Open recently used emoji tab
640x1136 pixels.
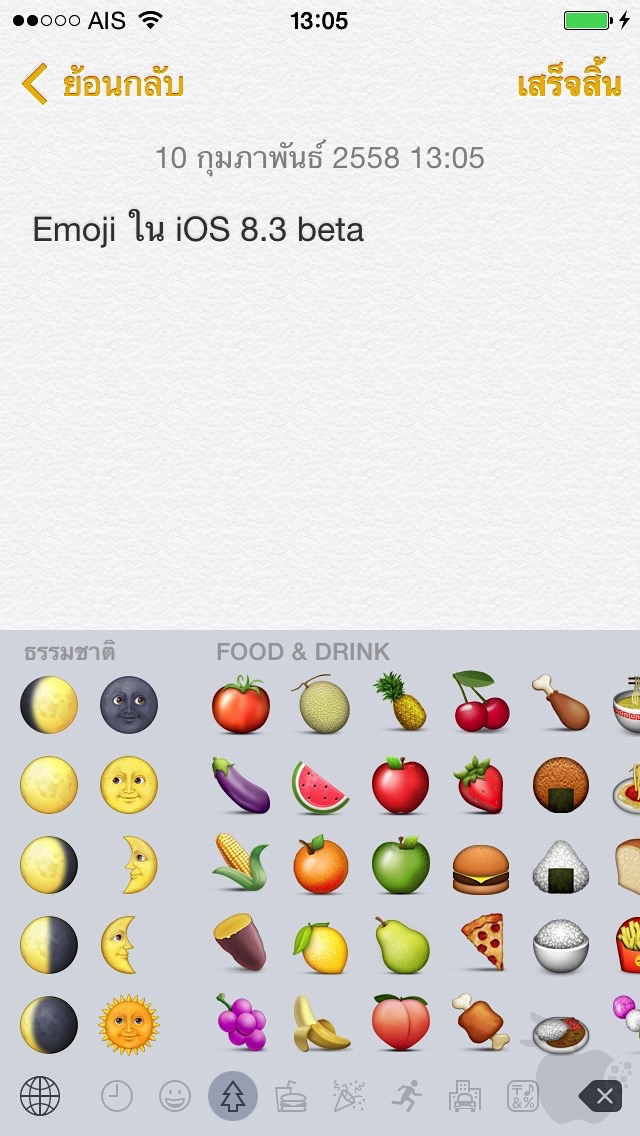coord(117,1096)
